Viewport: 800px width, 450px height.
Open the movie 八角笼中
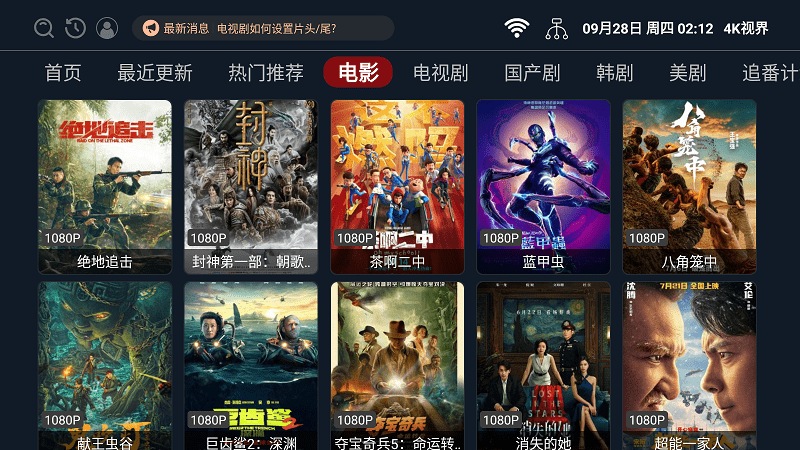[x=689, y=187]
